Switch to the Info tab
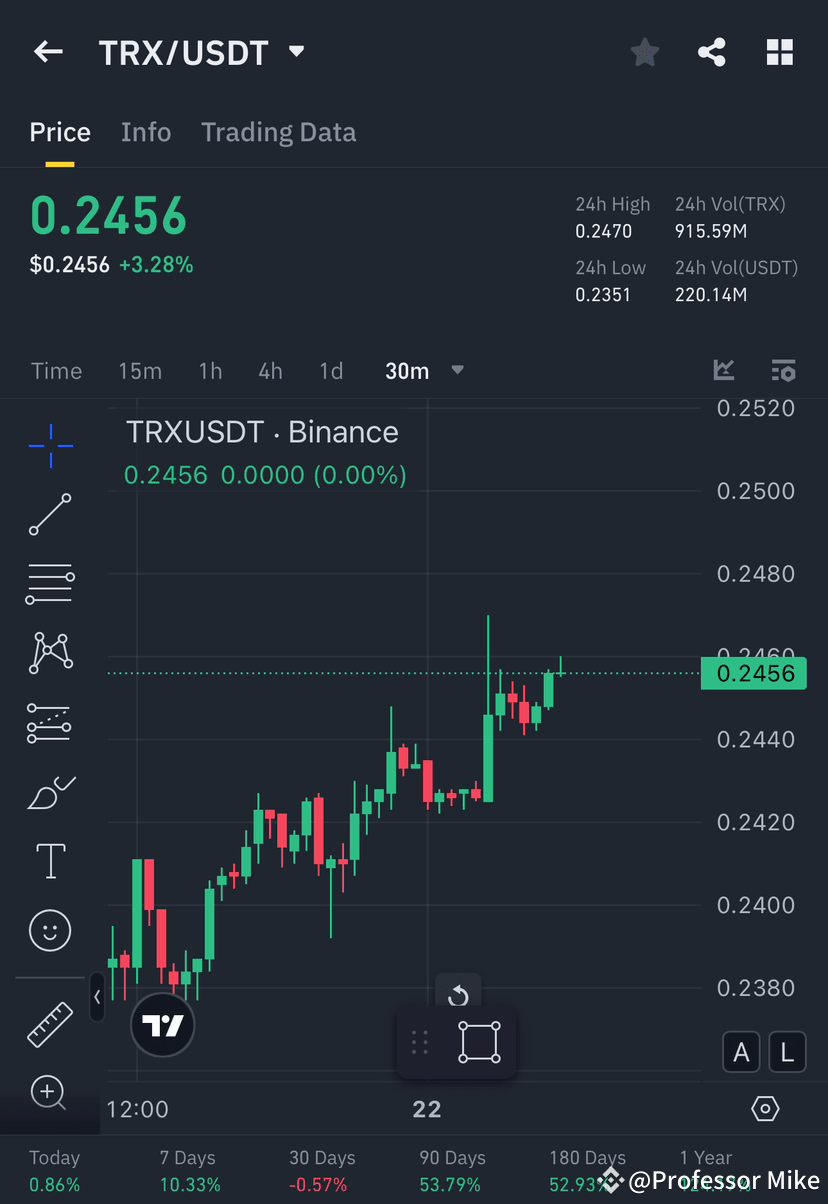Image resolution: width=828 pixels, height=1204 pixels. click(x=146, y=131)
